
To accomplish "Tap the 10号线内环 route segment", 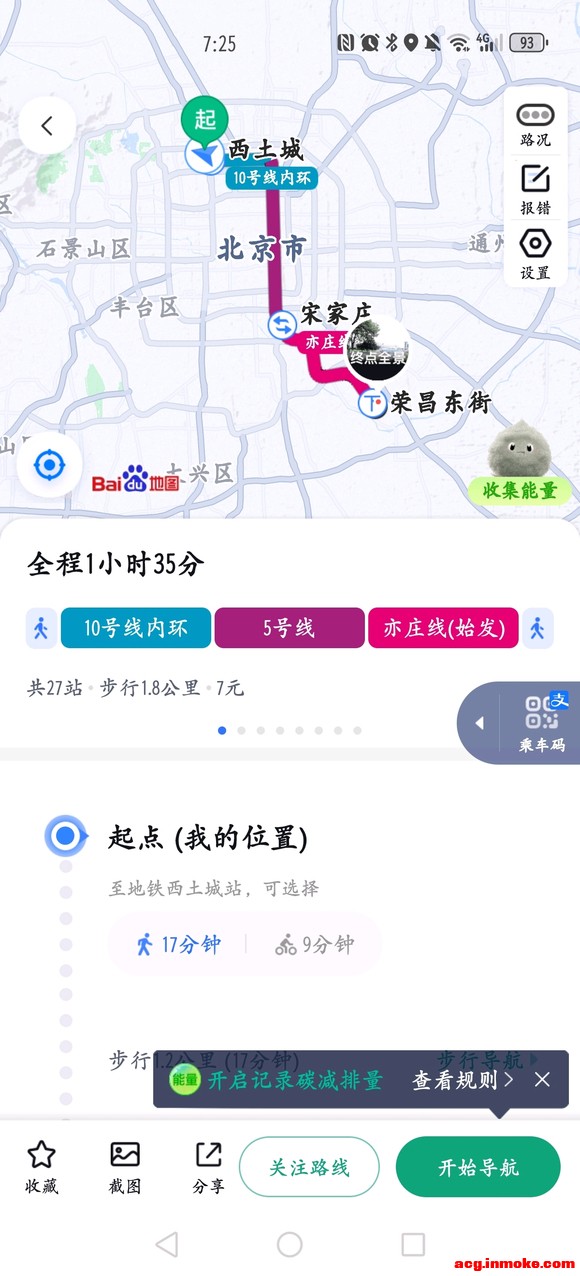I will click(136, 628).
